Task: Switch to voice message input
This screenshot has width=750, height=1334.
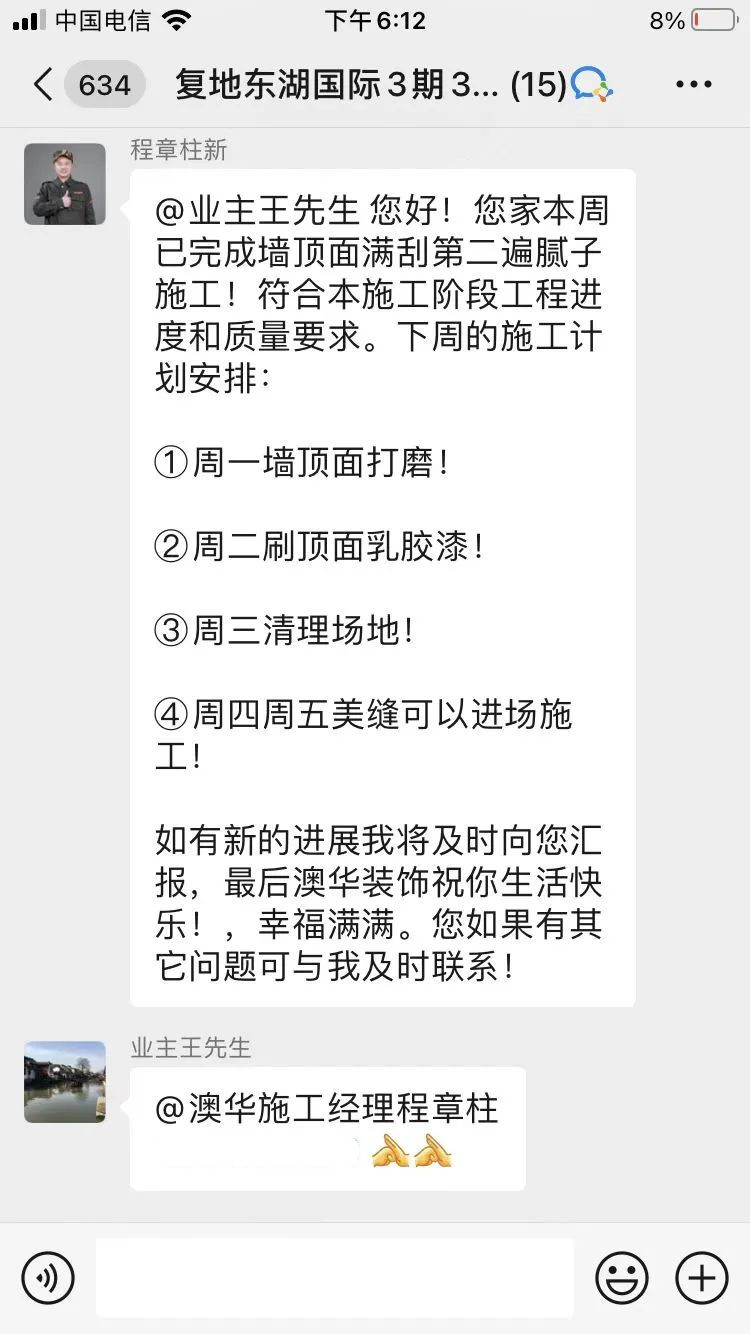Action: coord(48,1277)
